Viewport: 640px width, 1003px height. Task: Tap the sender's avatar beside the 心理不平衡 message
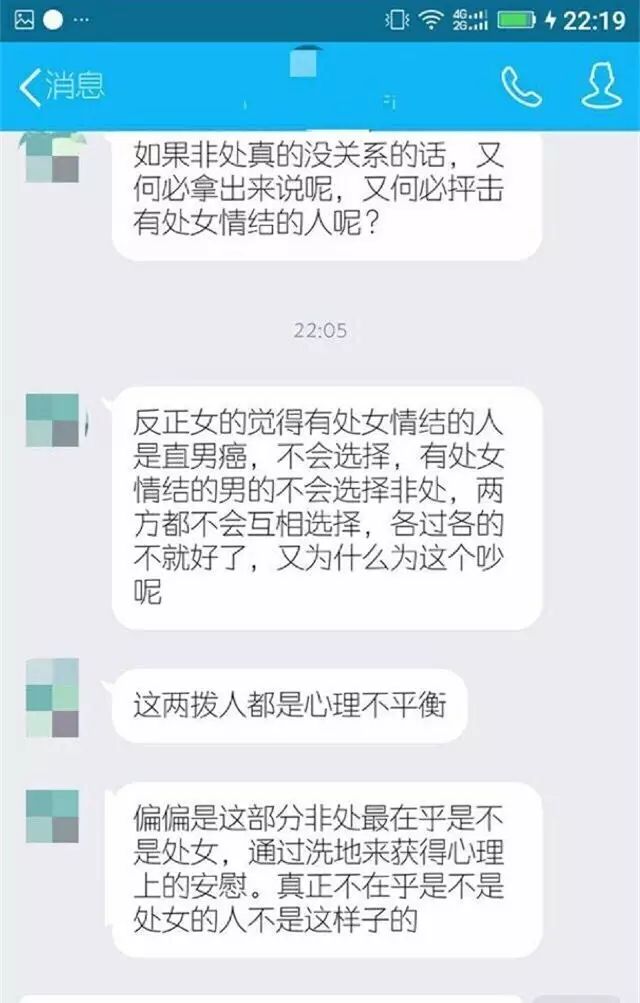tap(52, 697)
